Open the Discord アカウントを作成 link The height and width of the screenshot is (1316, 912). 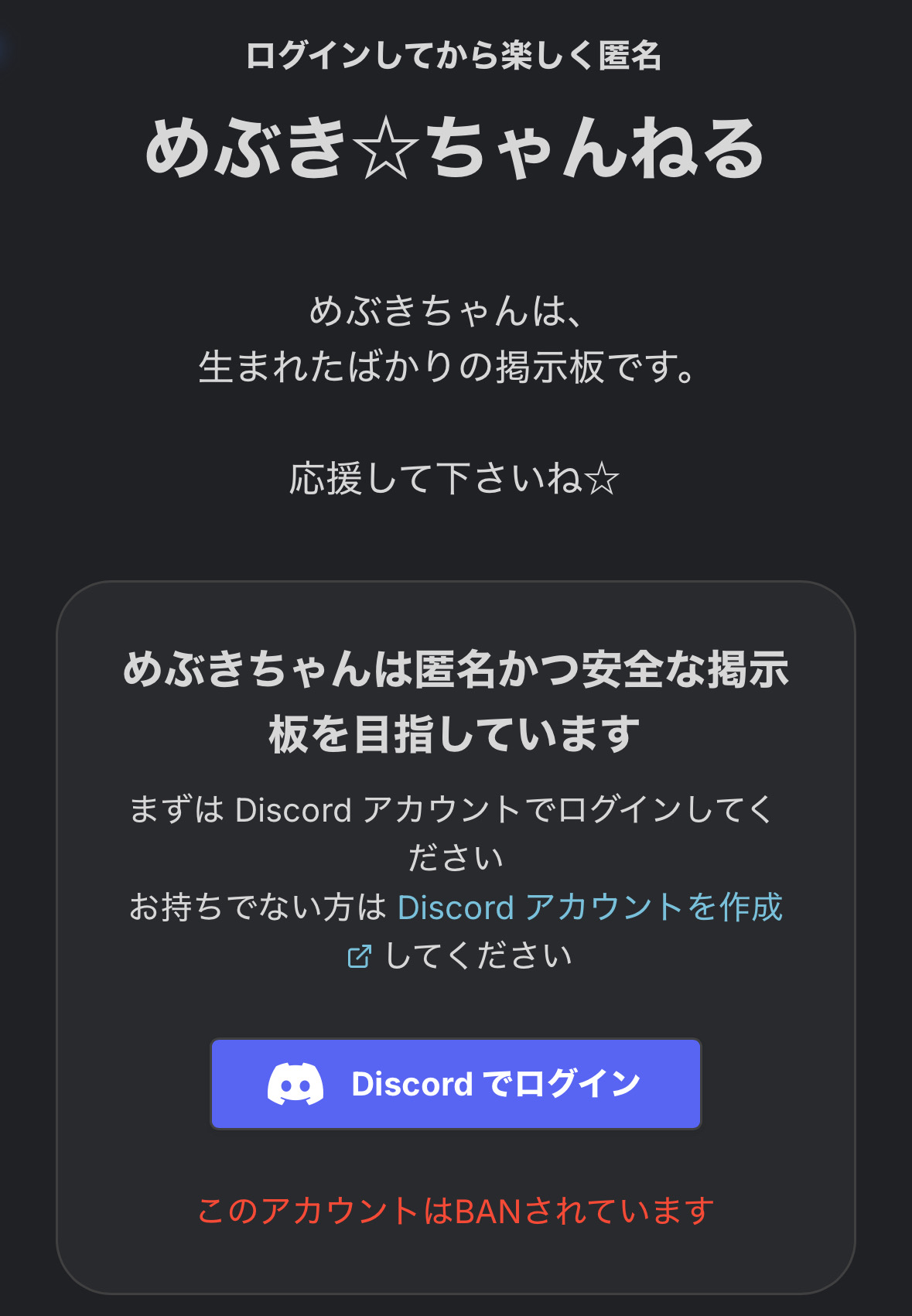click(x=589, y=908)
